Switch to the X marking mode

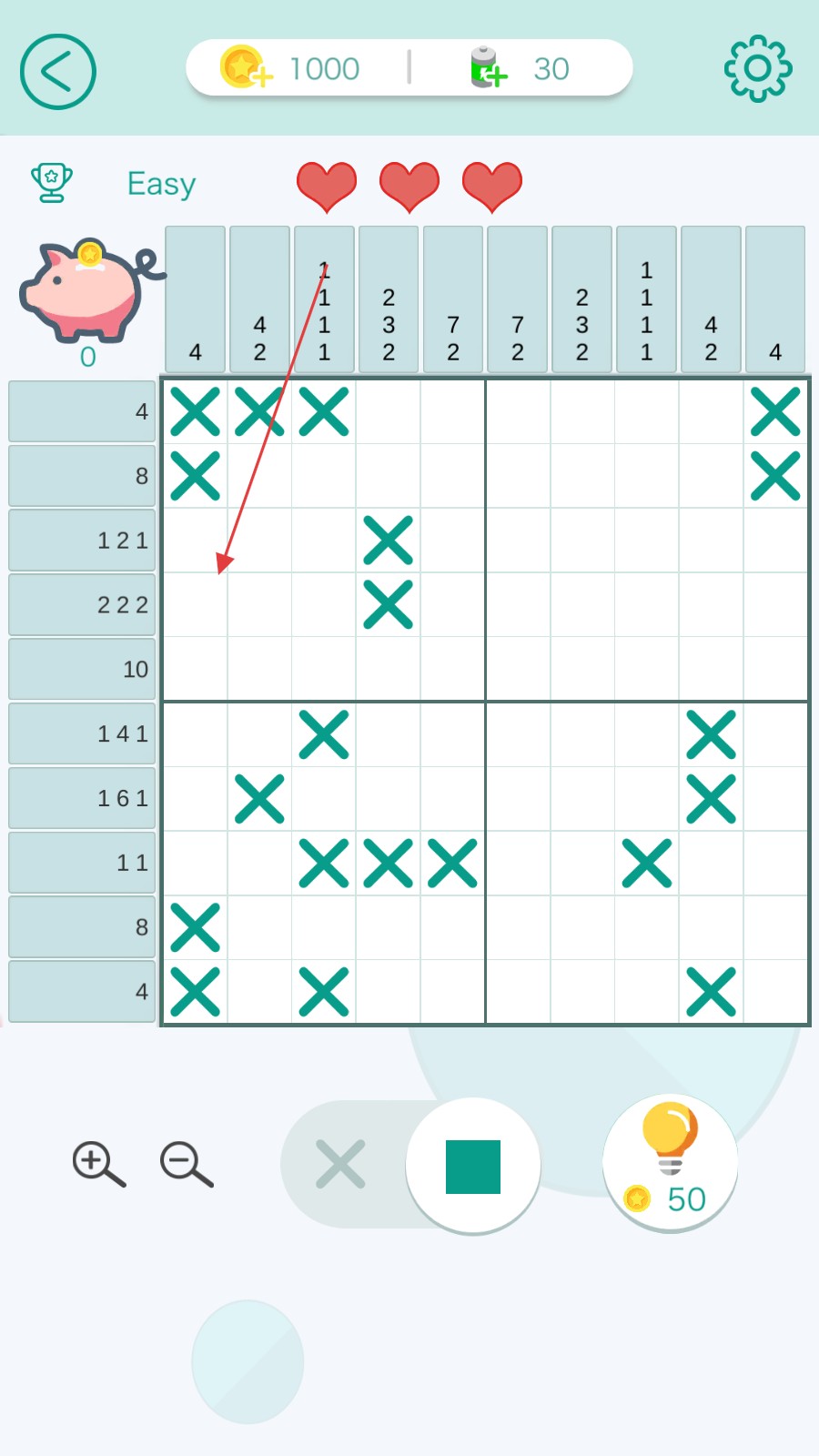[340, 1164]
